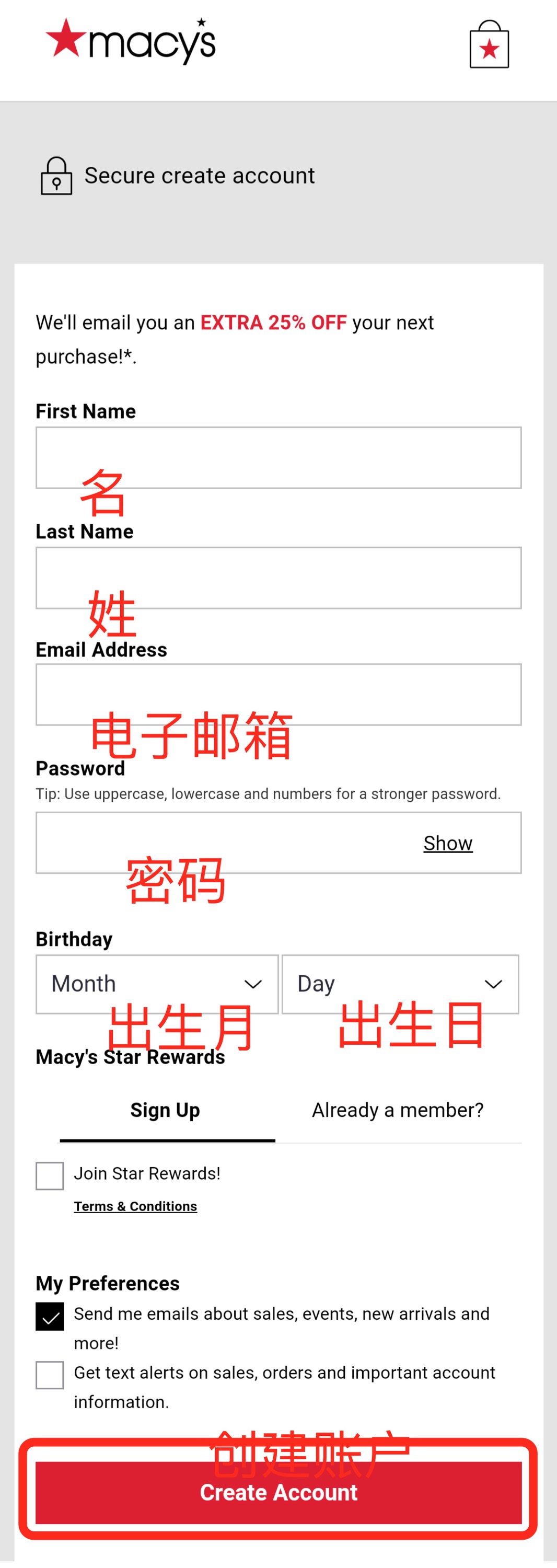
Task: Open the birthday Day dropdown
Action: (400, 984)
